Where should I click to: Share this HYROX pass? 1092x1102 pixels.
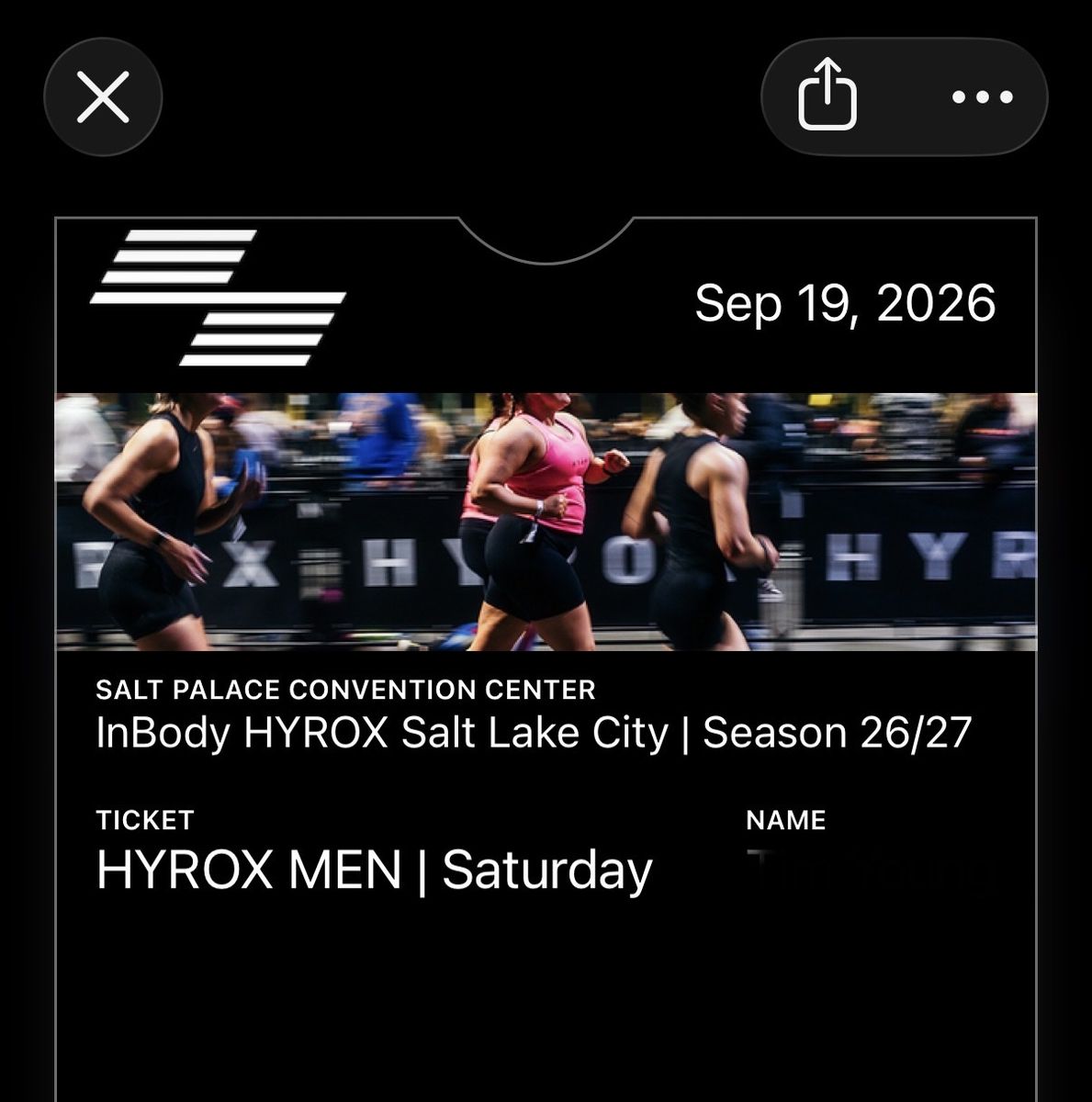pyautogui.click(x=827, y=95)
